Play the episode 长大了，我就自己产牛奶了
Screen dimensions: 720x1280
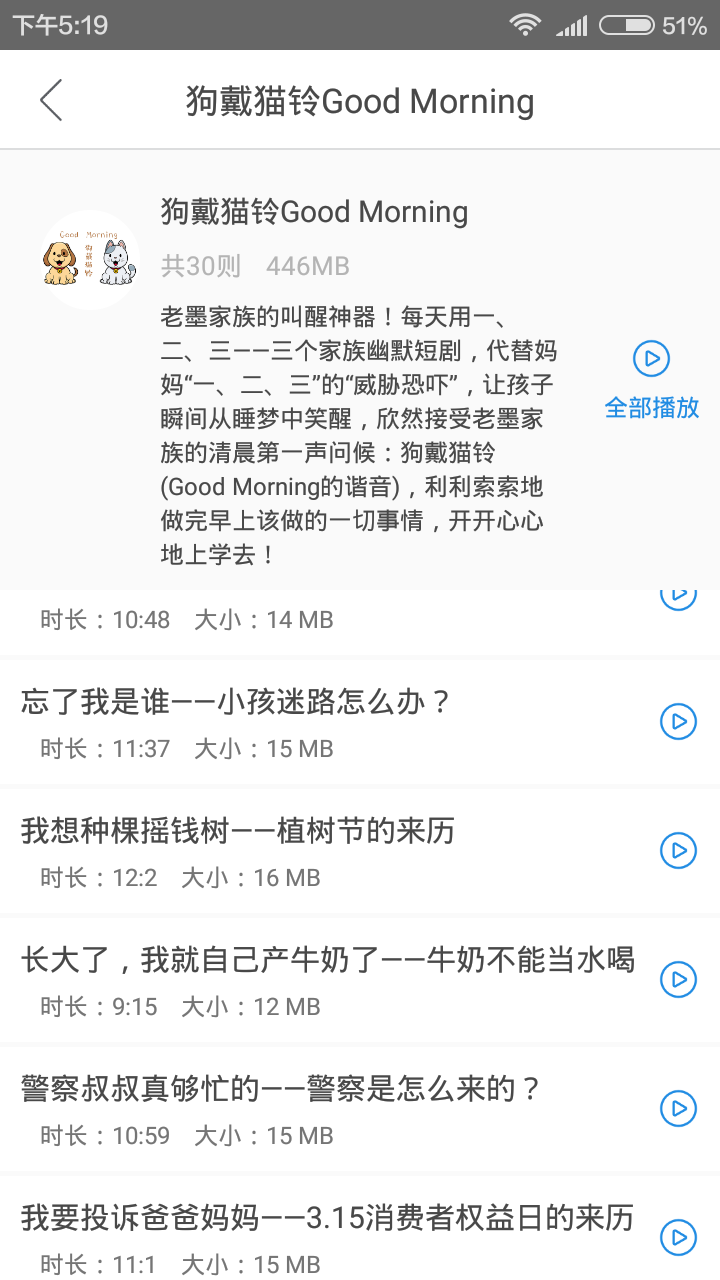pos(678,979)
